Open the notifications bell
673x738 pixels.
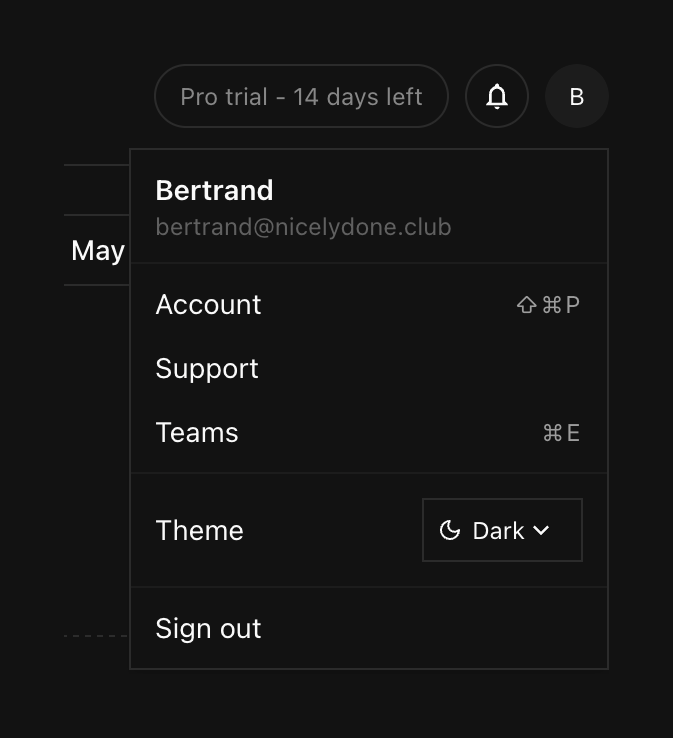click(497, 97)
